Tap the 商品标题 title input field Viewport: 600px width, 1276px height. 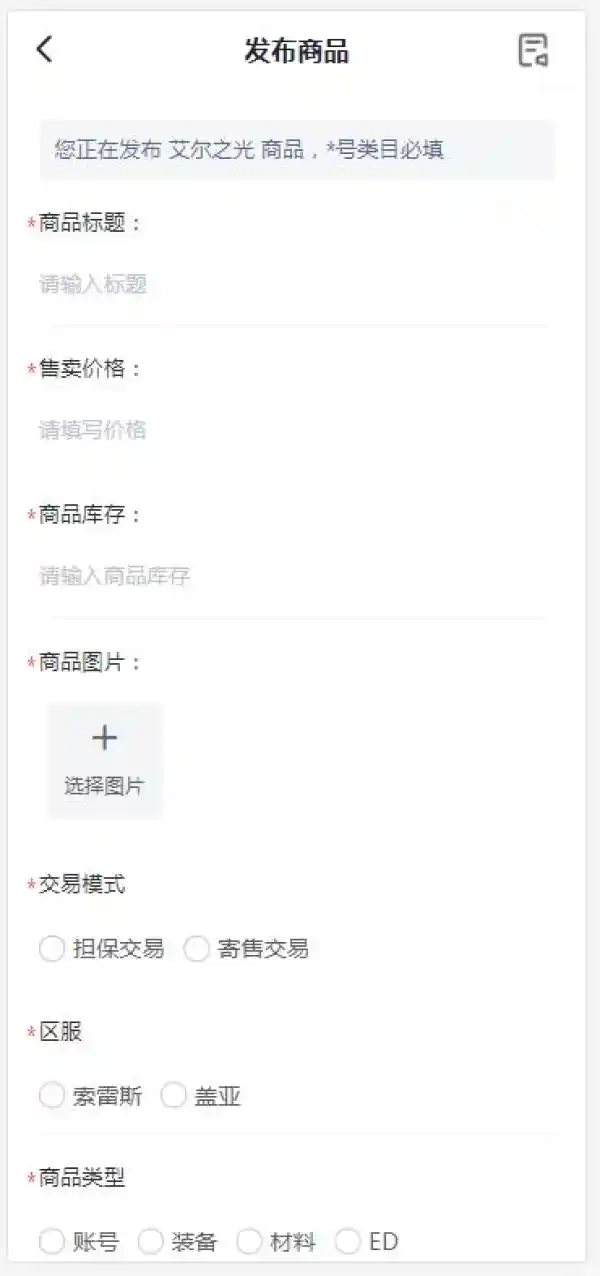click(294, 285)
